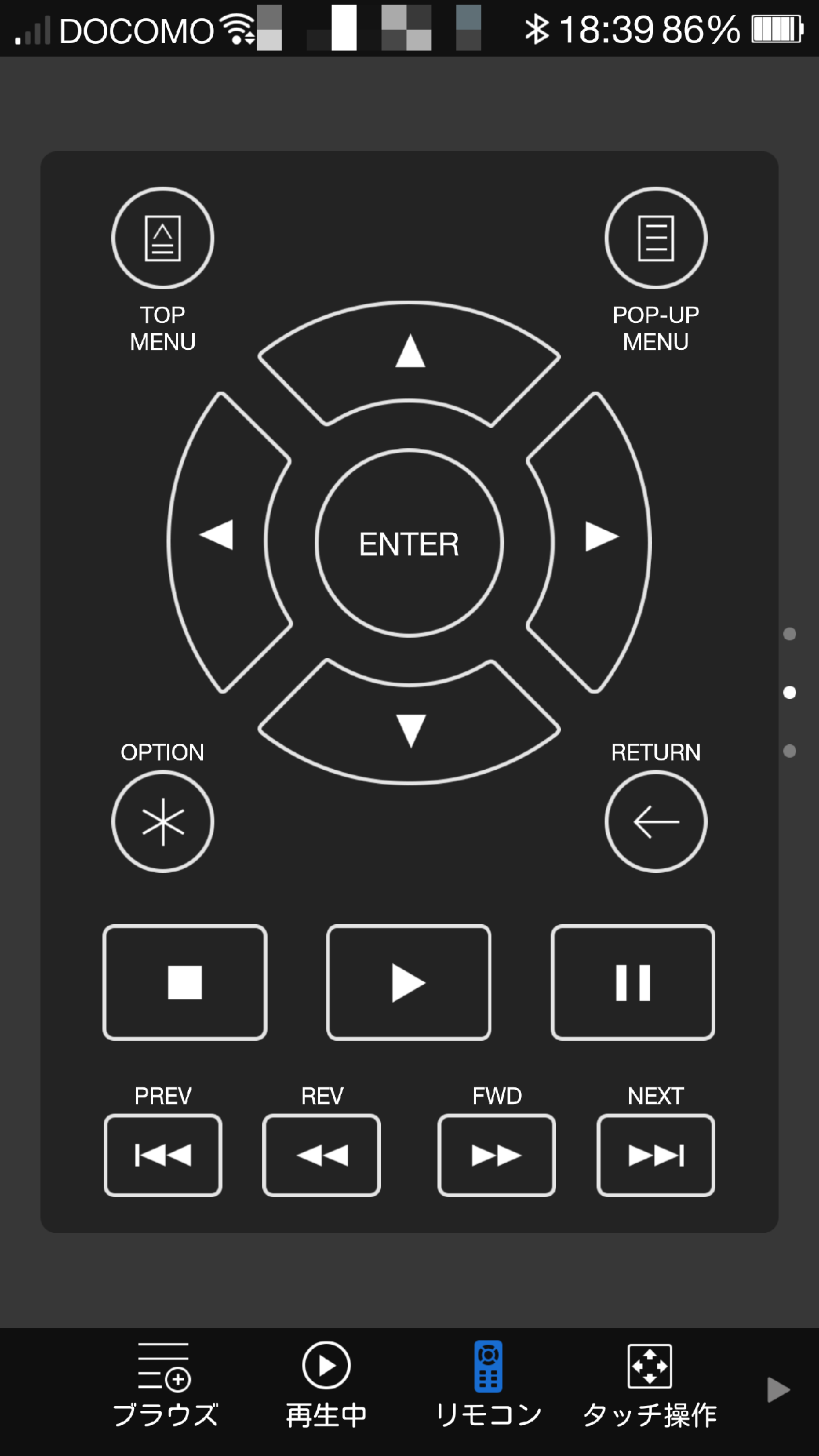Fast forward using the FWD button

coord(497,1155)
